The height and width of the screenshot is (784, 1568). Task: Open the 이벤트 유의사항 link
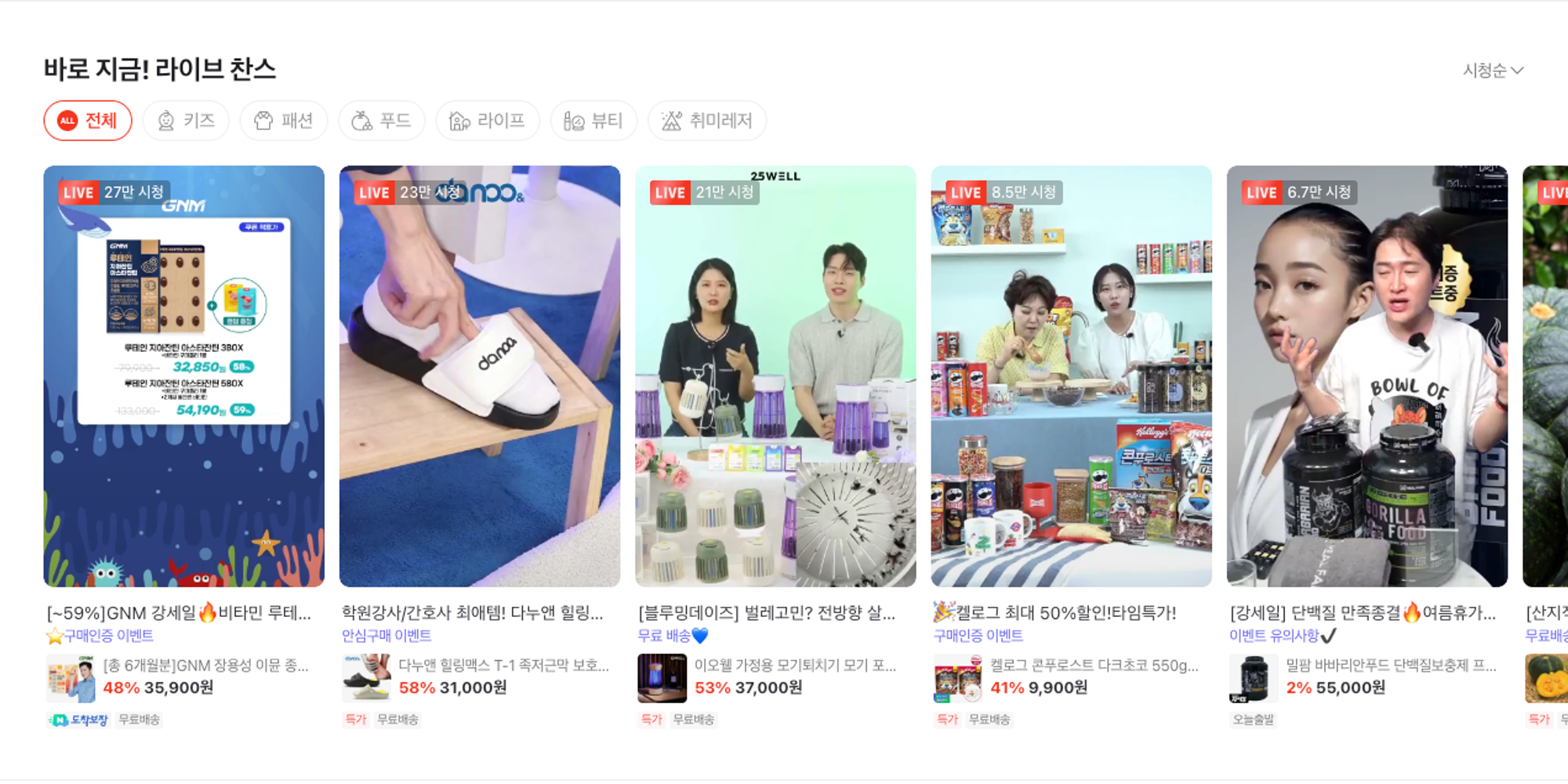[x=1281, y=636]
